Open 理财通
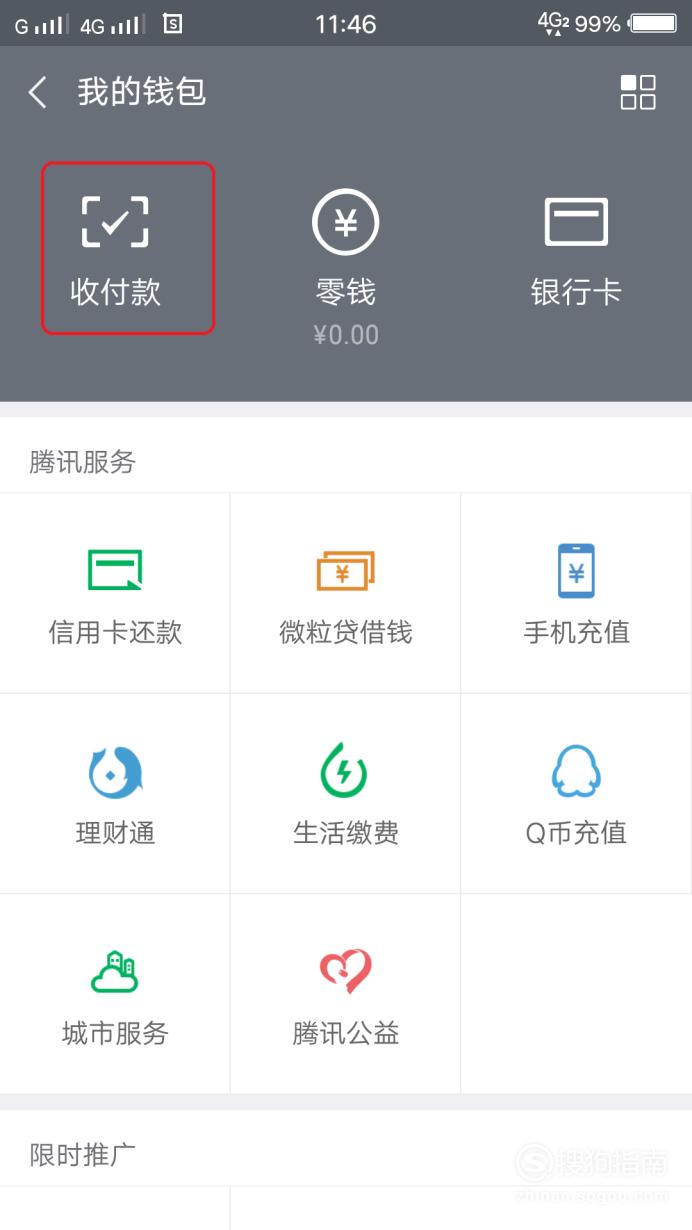This screenshot has height=1230, width=692. (115, 794)
